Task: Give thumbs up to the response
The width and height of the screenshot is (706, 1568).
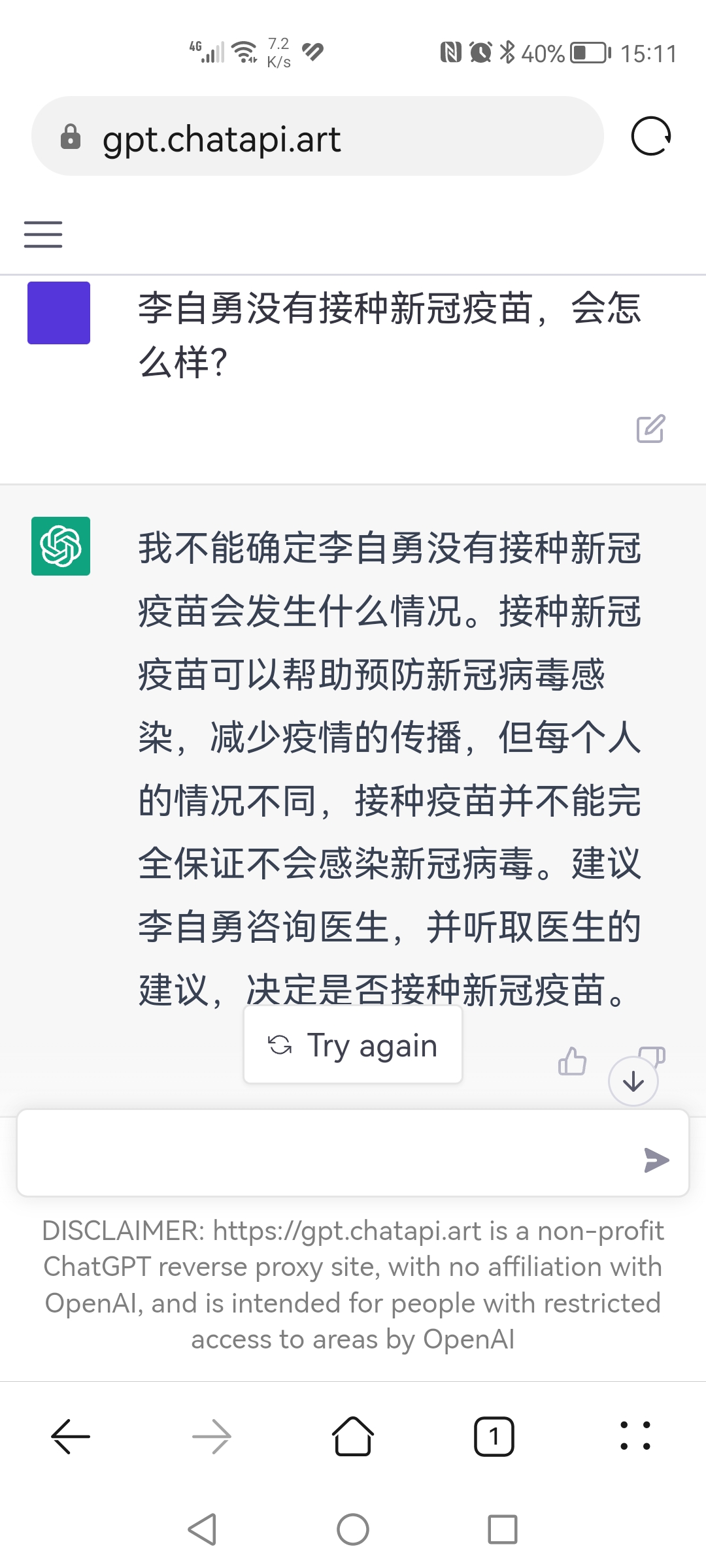Action: click(572, 1061)
